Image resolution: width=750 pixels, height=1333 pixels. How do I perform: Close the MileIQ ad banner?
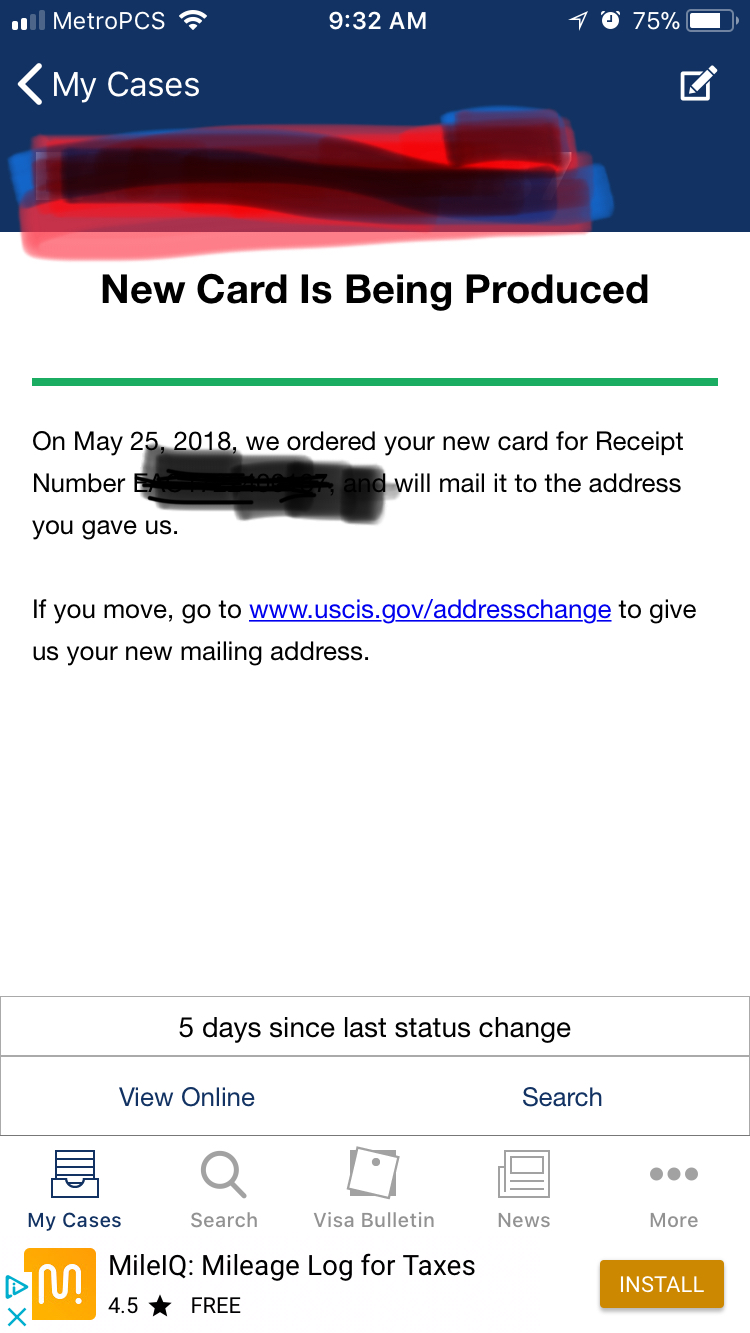(x=16, y=1317)
